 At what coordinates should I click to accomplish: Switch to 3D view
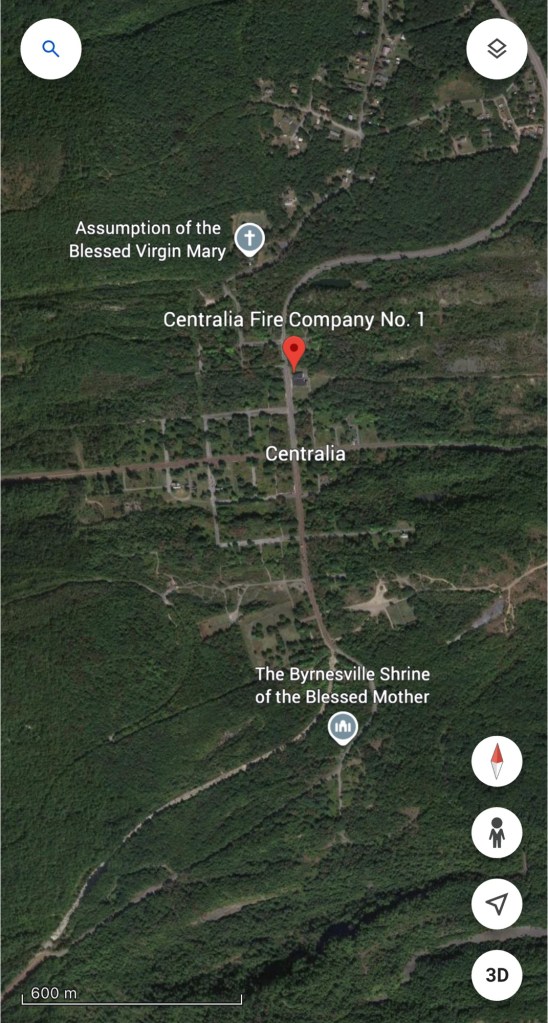point(497,975)
